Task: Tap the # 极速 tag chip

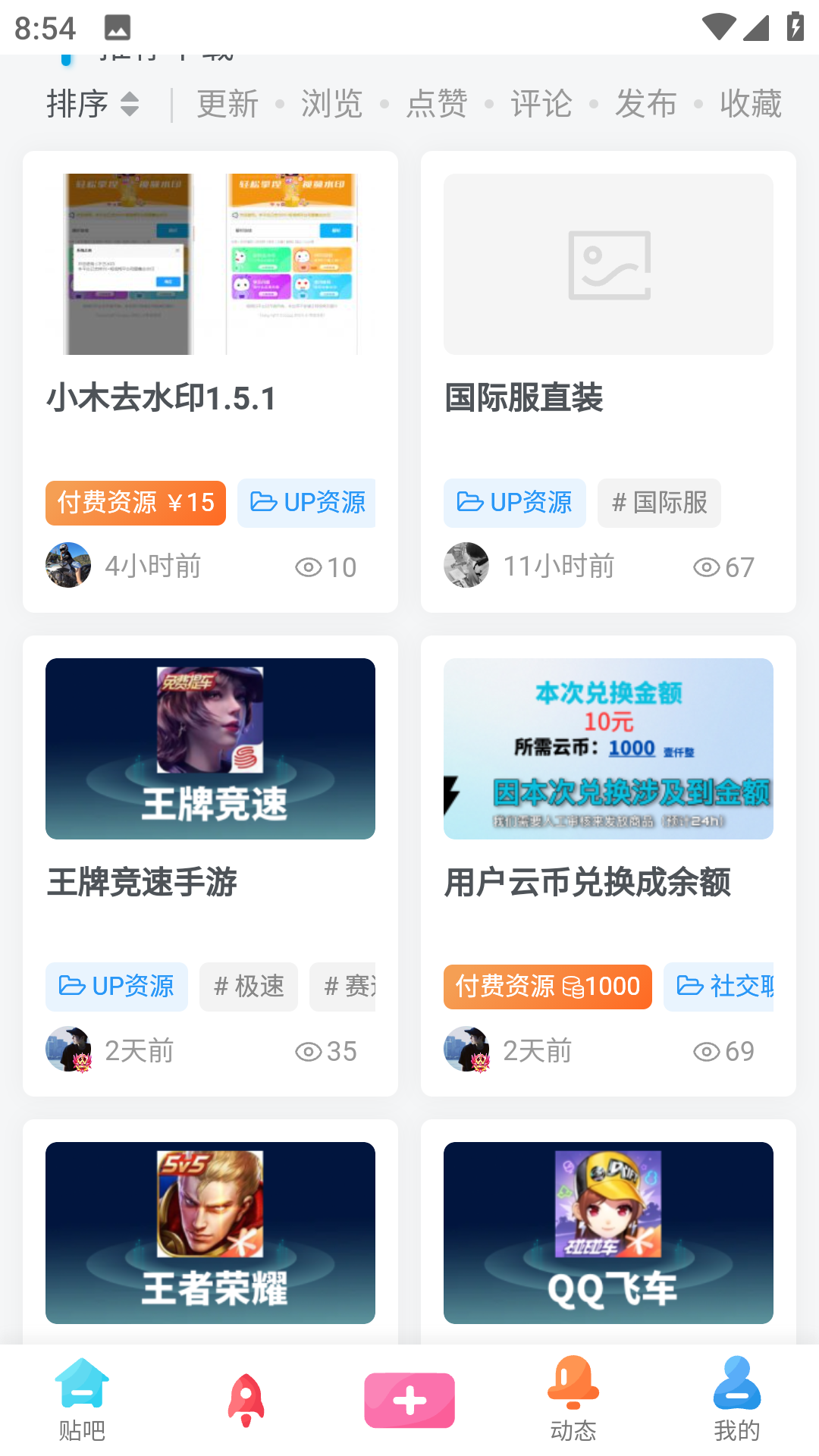Action: (249, 987)
